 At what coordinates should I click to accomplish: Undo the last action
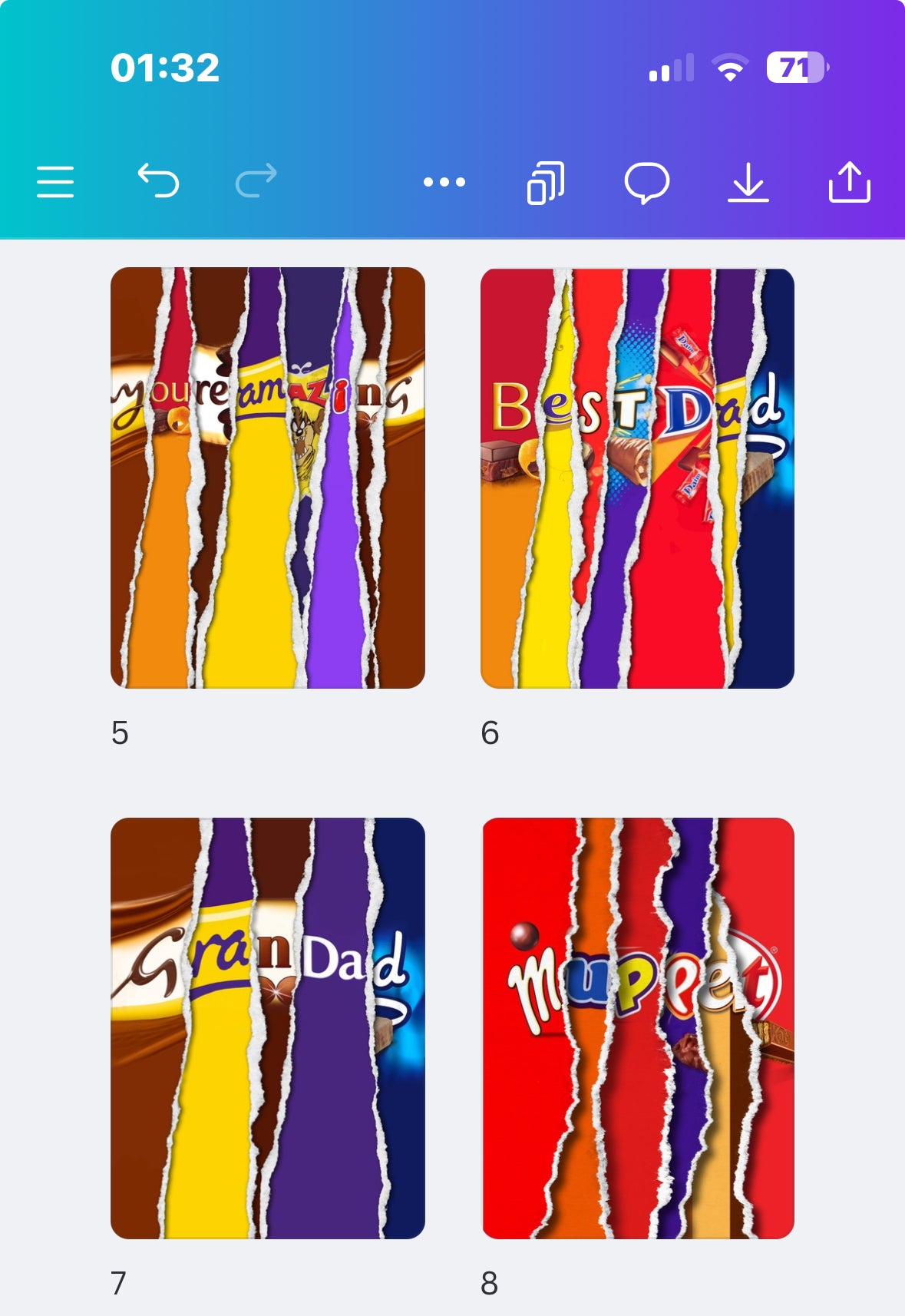coord(158,182)
